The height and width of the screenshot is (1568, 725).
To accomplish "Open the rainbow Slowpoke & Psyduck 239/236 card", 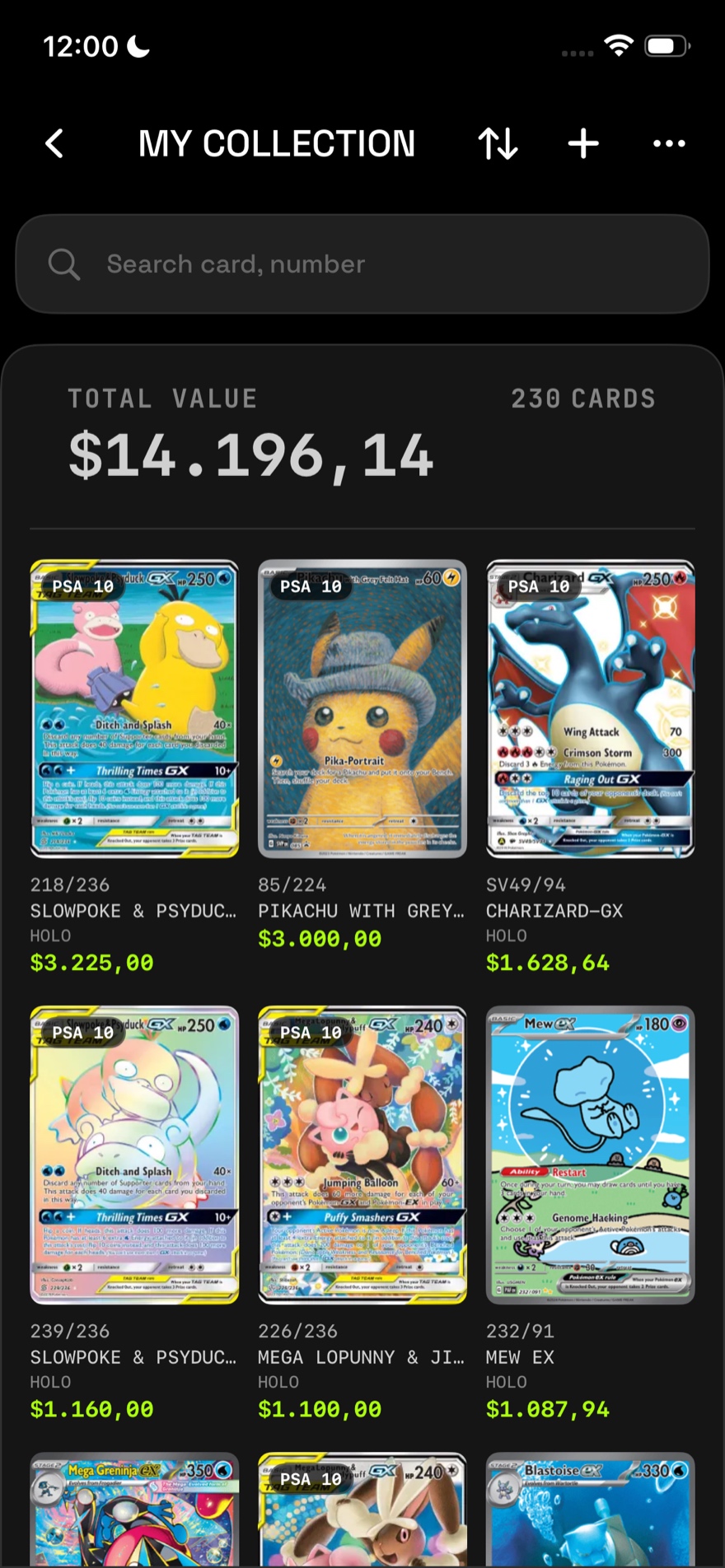I will click(134, 1155).
